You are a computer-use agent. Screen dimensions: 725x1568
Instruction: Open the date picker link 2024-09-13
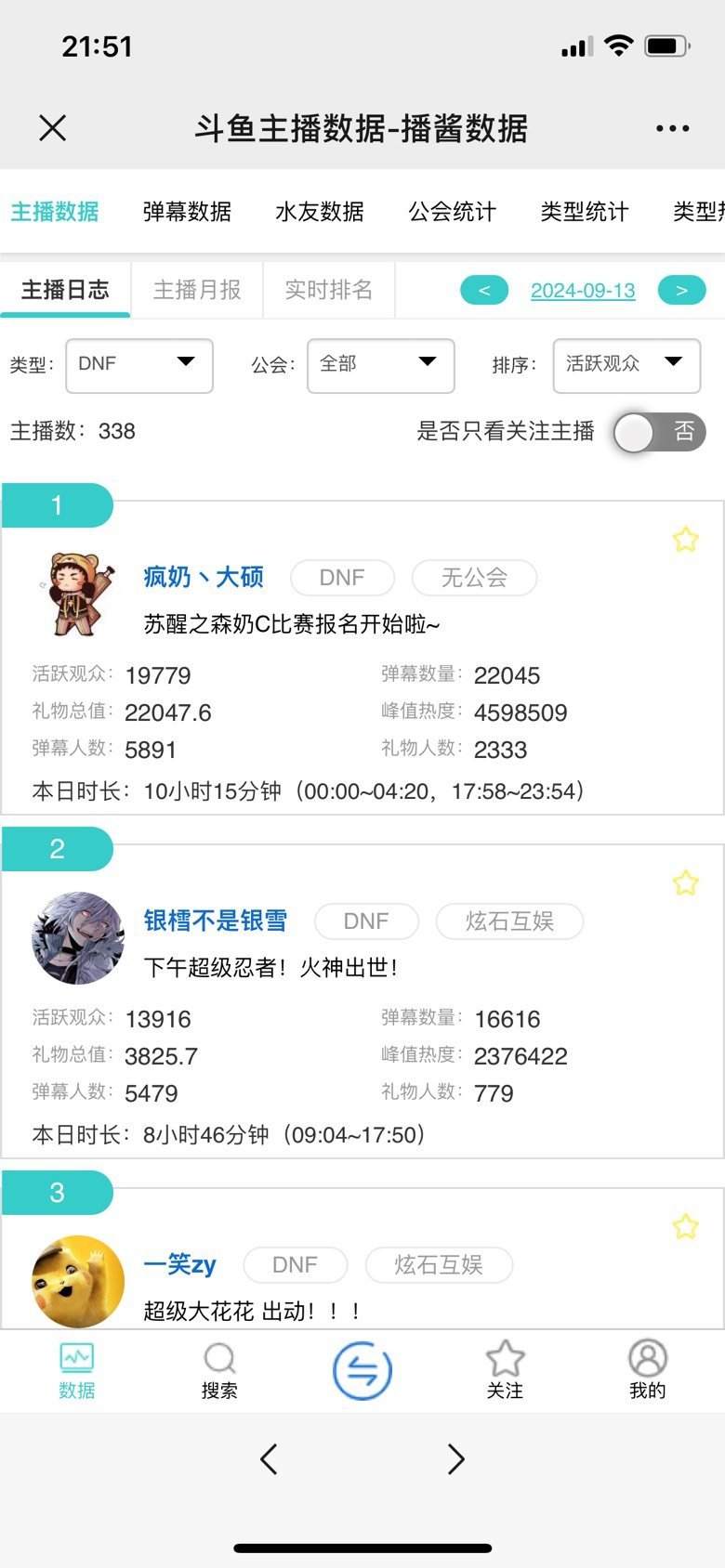(583, 291)
